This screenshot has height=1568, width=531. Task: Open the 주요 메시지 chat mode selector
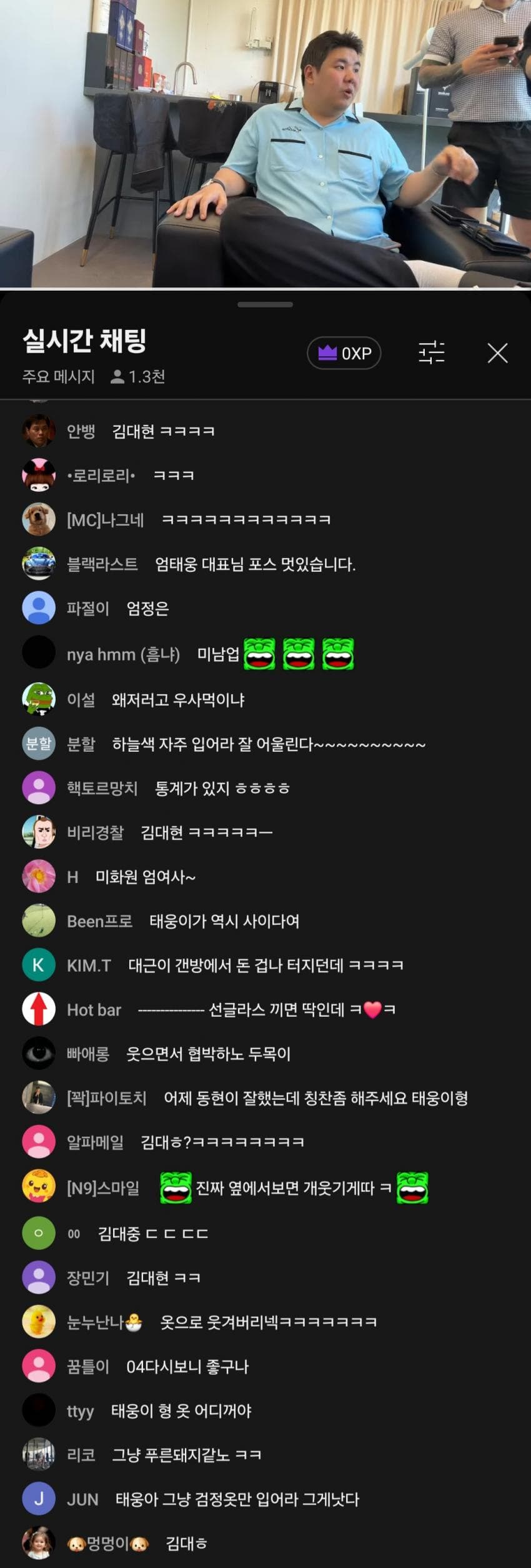(x=58, y=376)
